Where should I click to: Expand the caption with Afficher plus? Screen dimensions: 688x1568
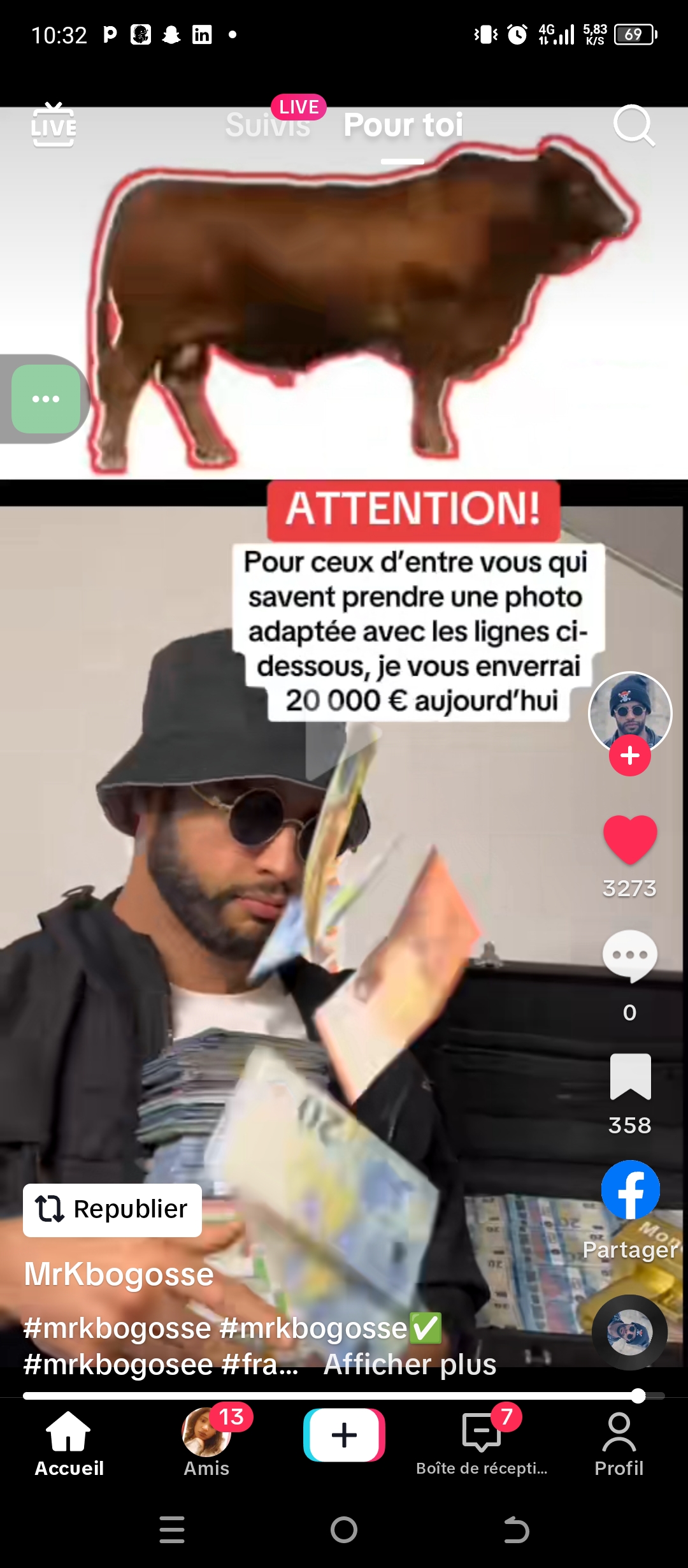(410, 1364)
